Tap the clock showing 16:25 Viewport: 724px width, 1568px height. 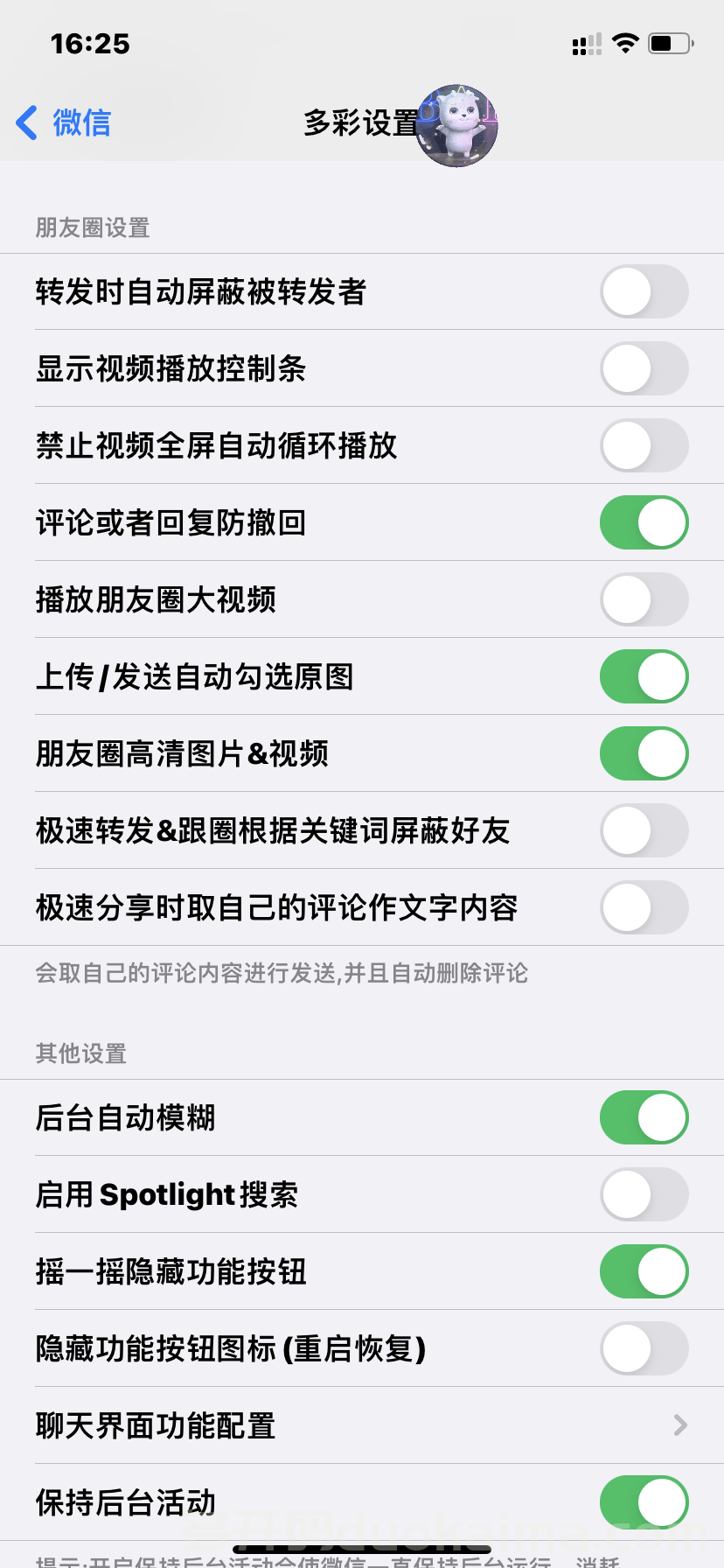(90, 43)
